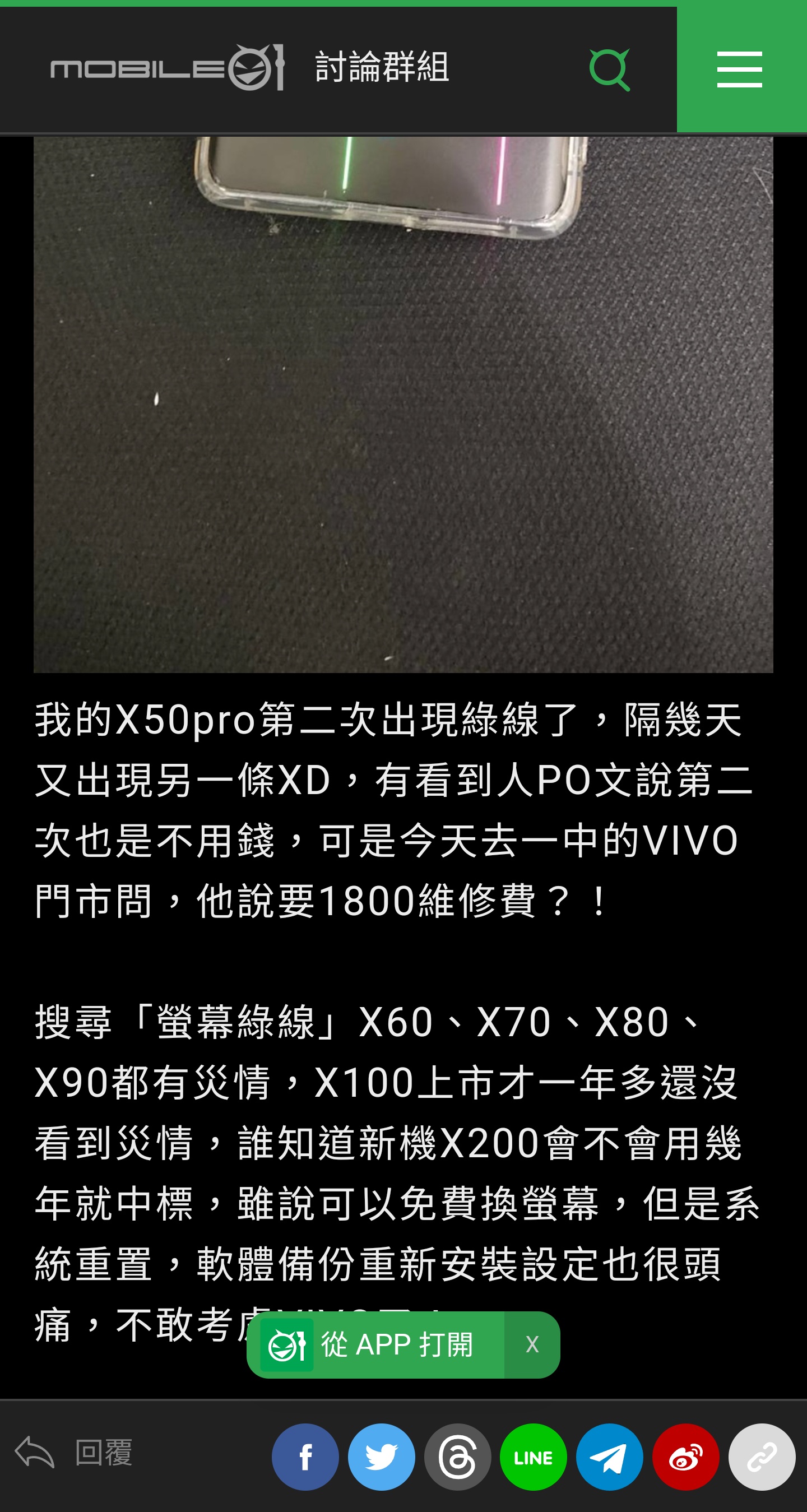Go to Mobile01 home via logo

(167, 68)
